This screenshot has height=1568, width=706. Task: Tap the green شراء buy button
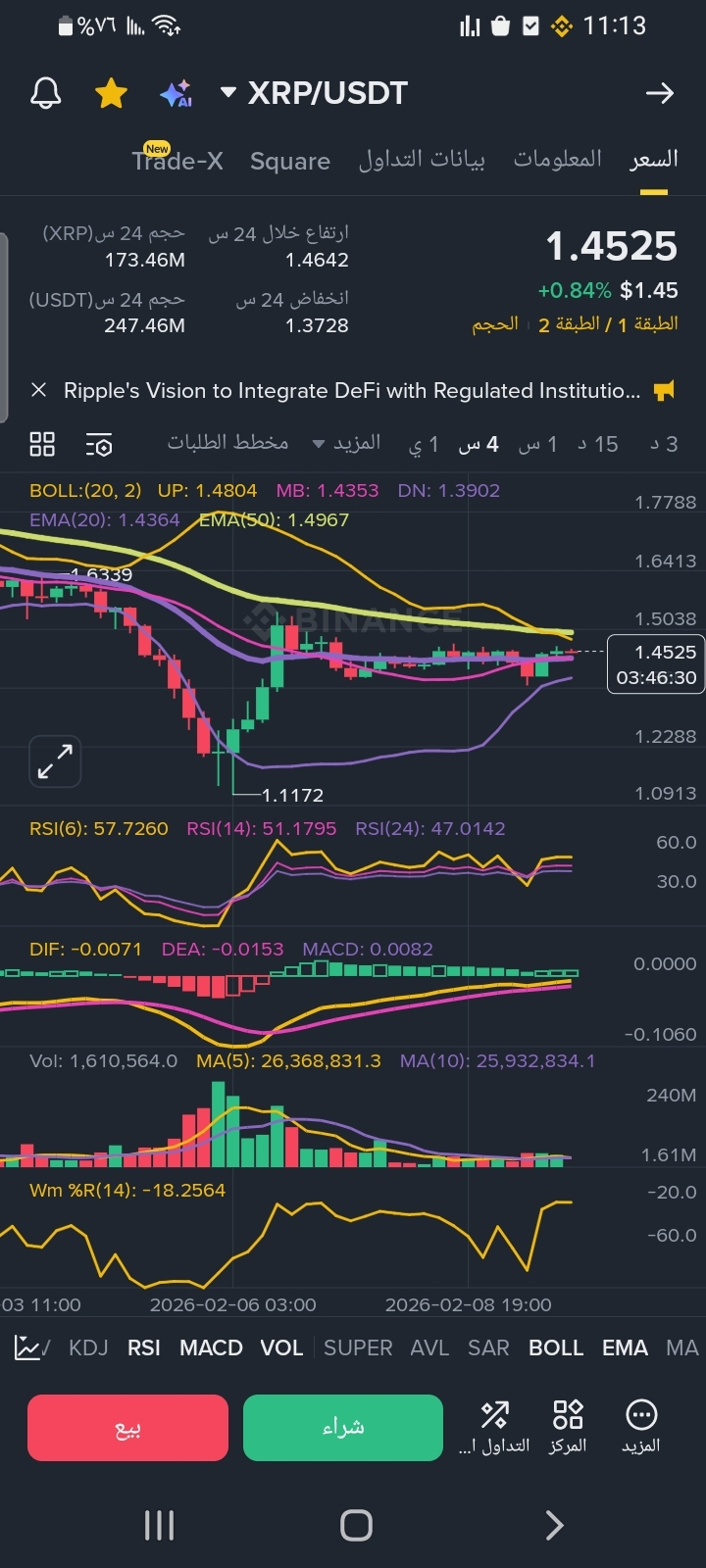pos(343,1428)
